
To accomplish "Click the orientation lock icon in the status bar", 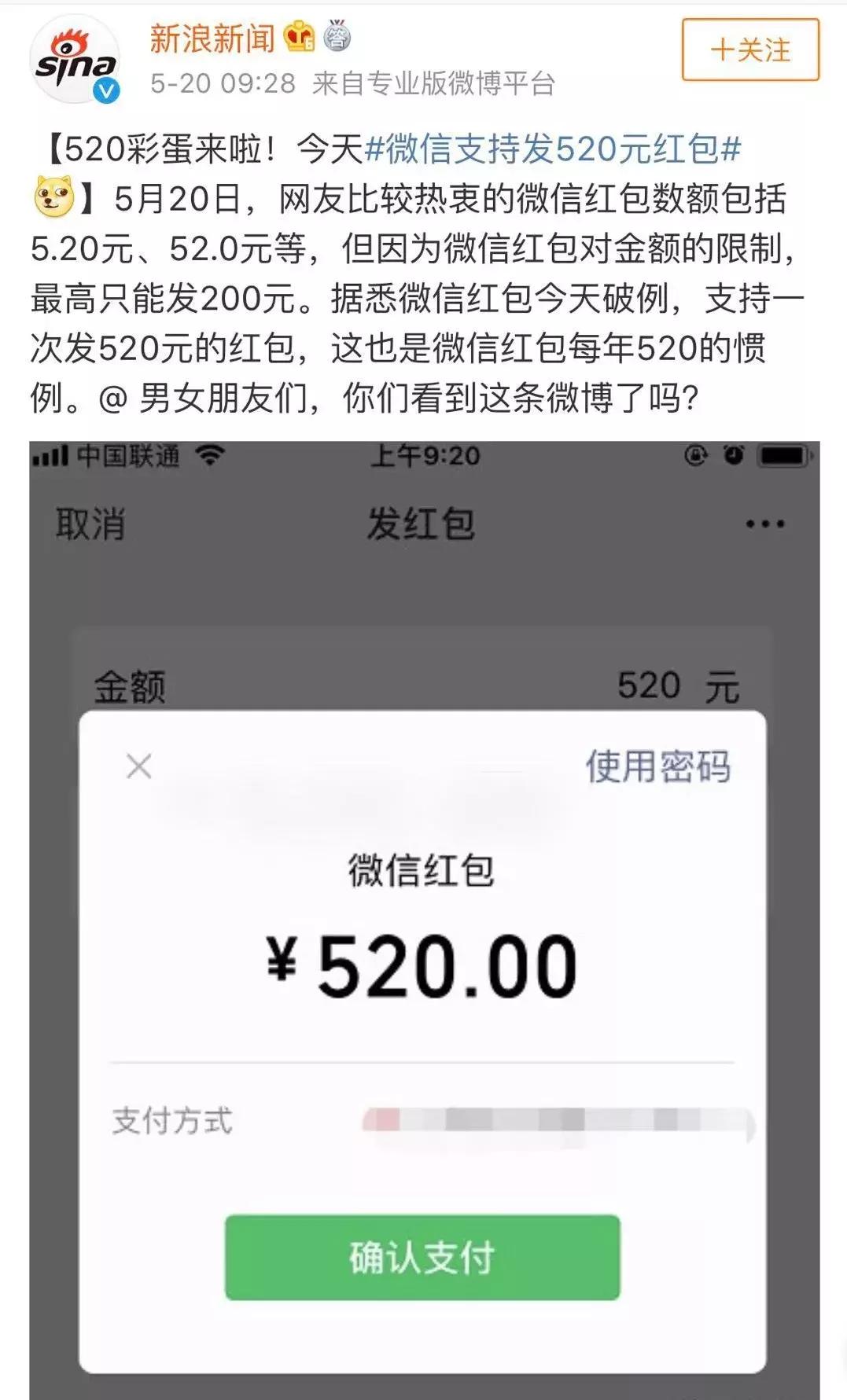I will point(695,454).
